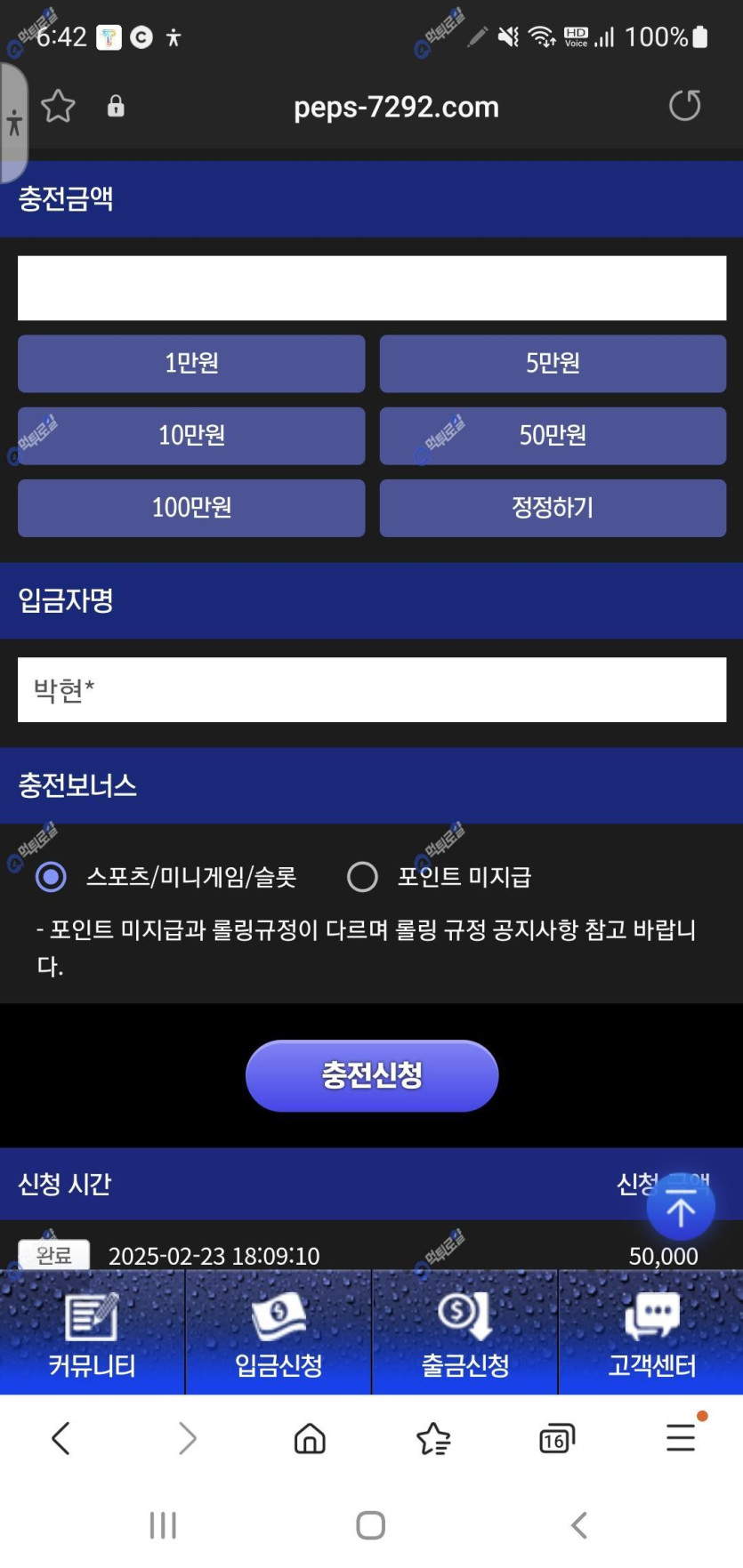Reset the amount with 정정하기

(553, 508)
